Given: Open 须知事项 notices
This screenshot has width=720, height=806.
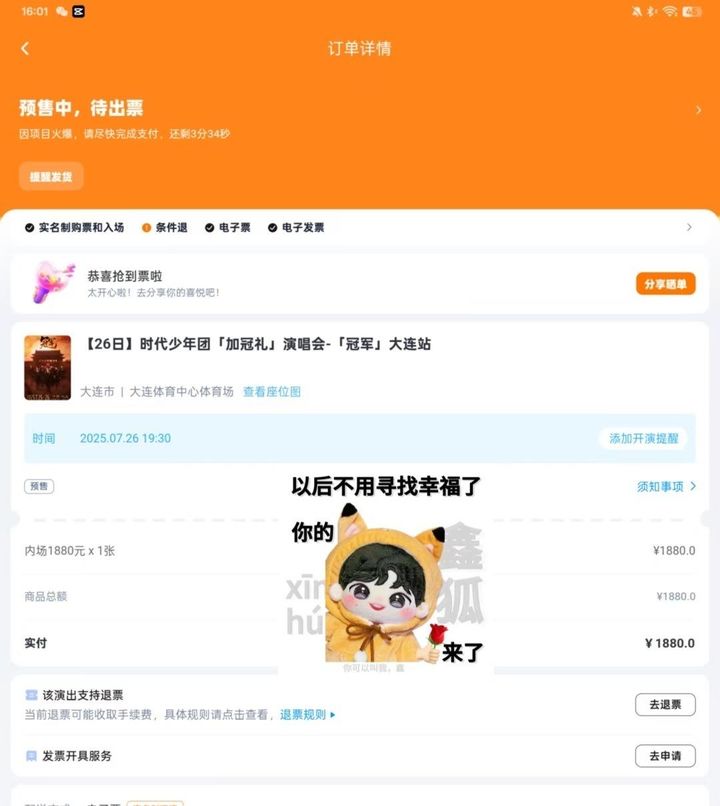Looking at the screenshot, I should (x=666, y=486).
